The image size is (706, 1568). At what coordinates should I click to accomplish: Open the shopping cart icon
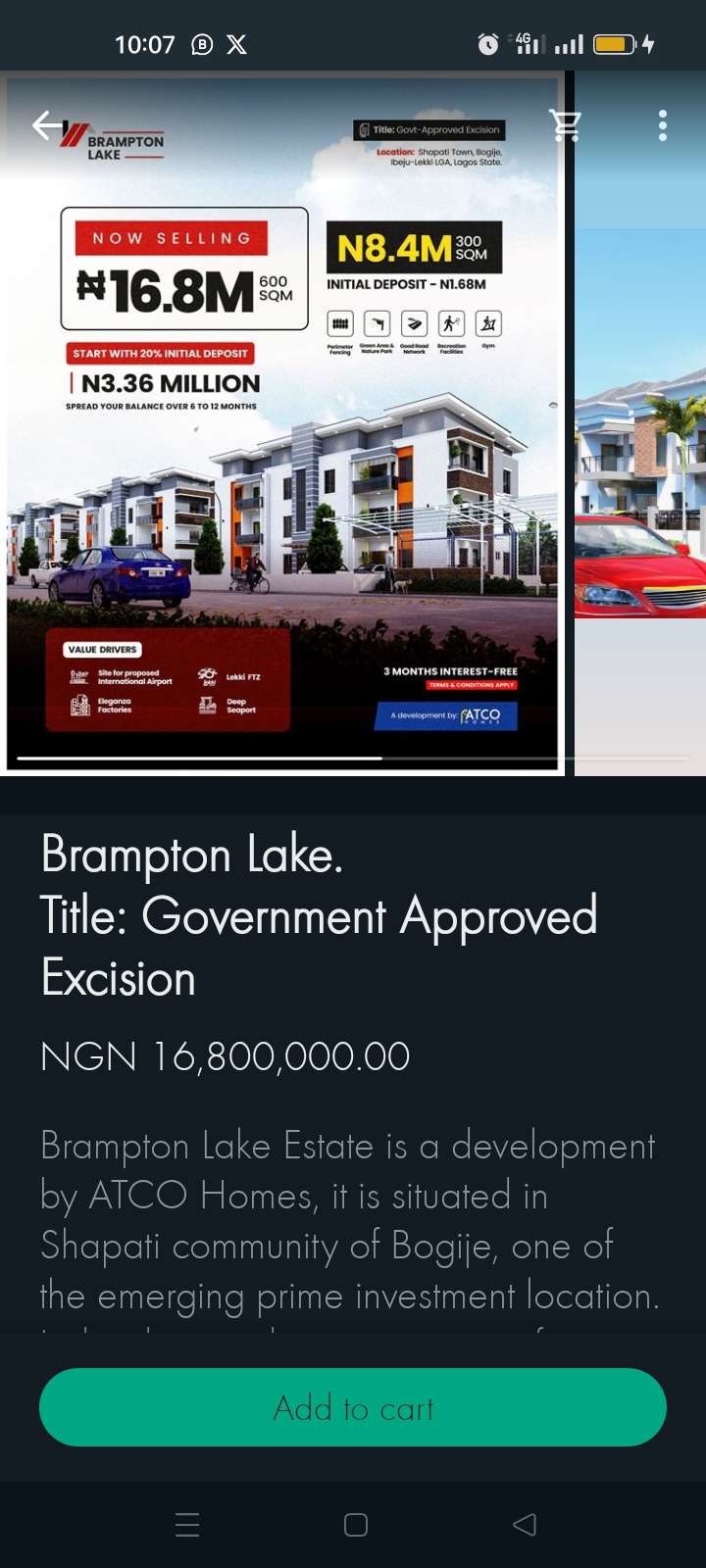point(565,125)
